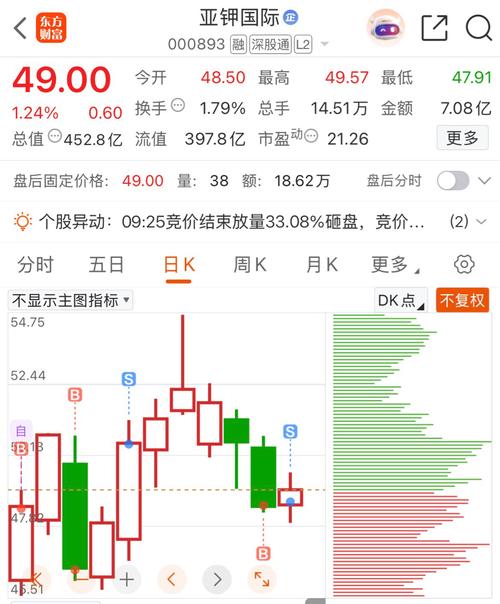Open stock search magnifier
Screen dimensions: 500x604
[479, 28]
